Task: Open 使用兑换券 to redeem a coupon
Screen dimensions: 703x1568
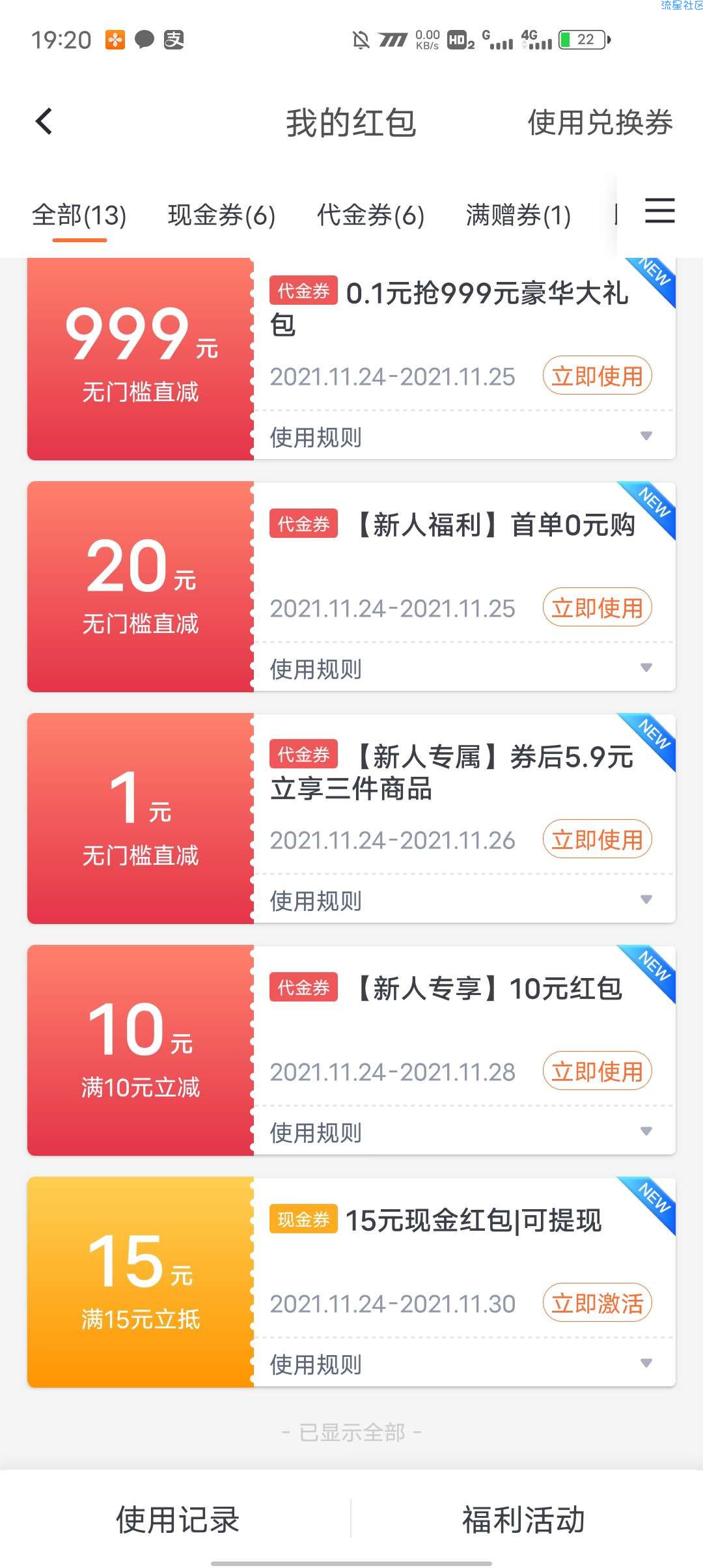Action: tap(600, 122)
